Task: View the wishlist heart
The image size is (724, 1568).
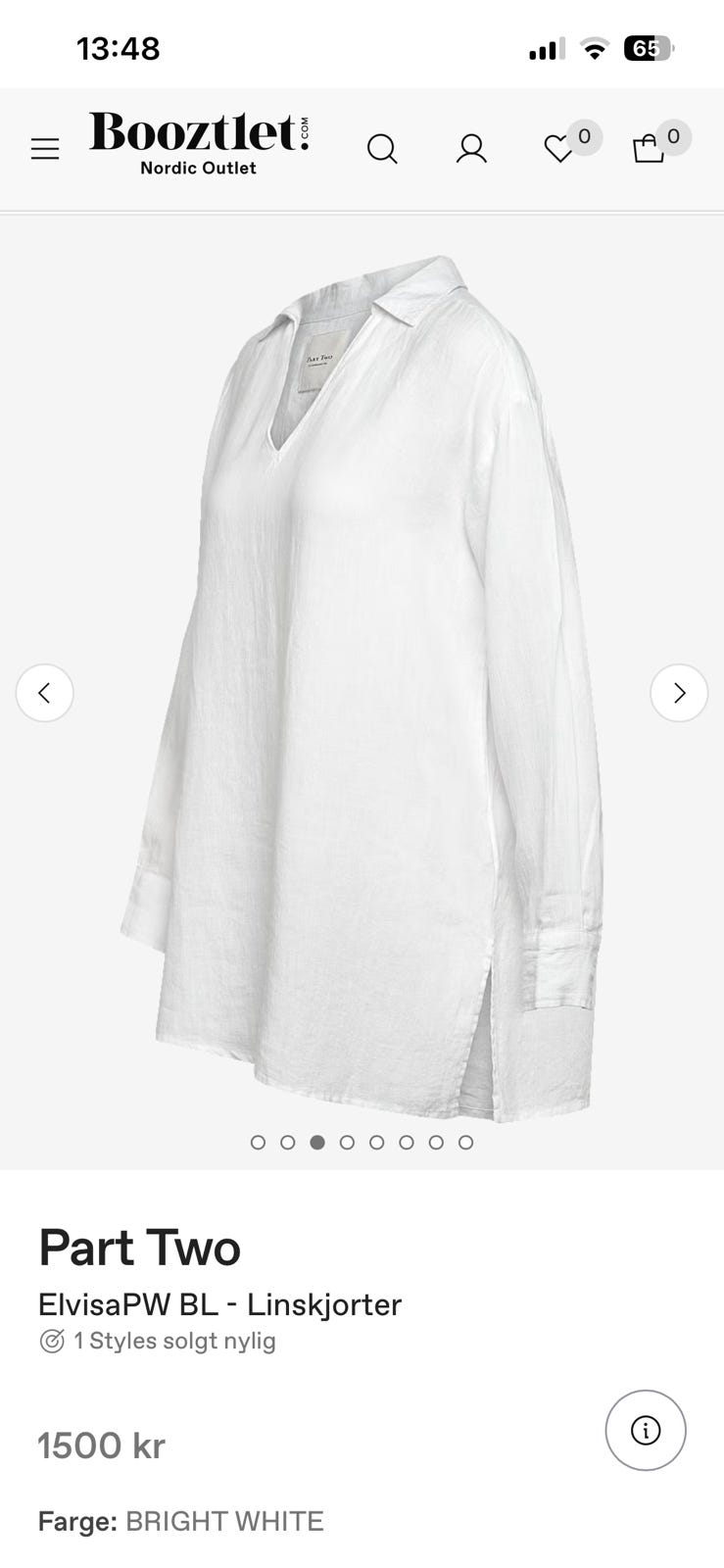Action: 559,149
